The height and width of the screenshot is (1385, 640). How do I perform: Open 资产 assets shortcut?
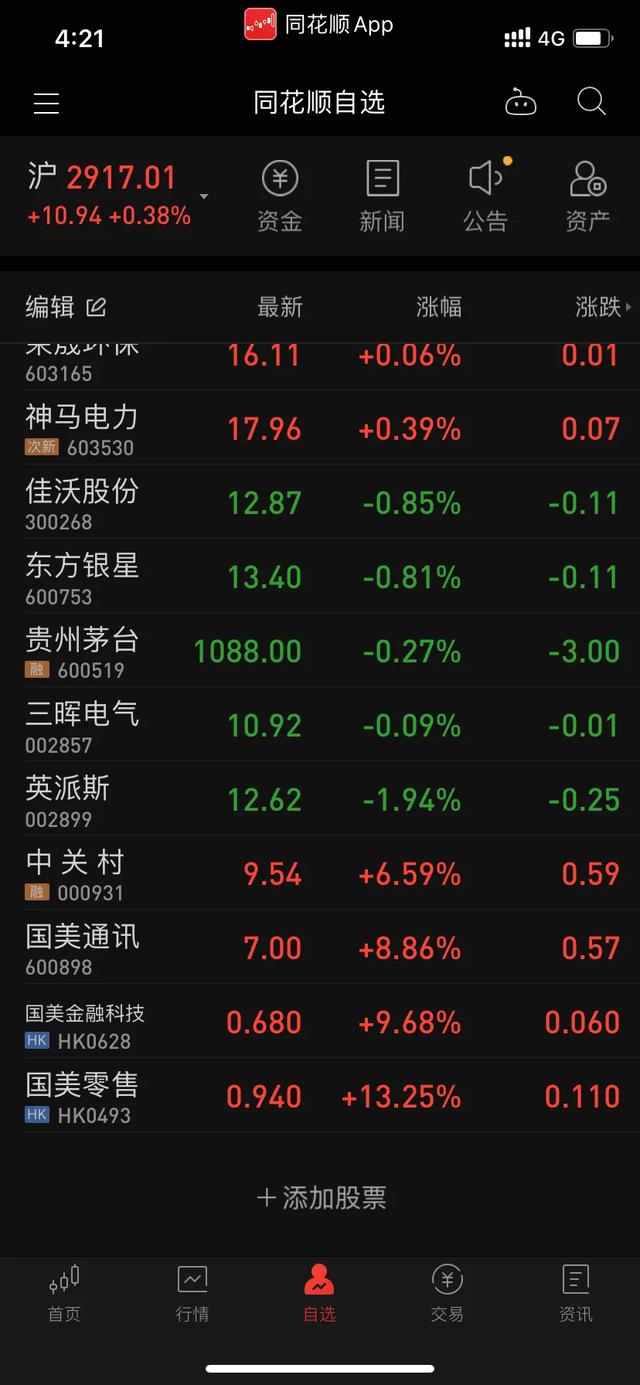point(588,197)
